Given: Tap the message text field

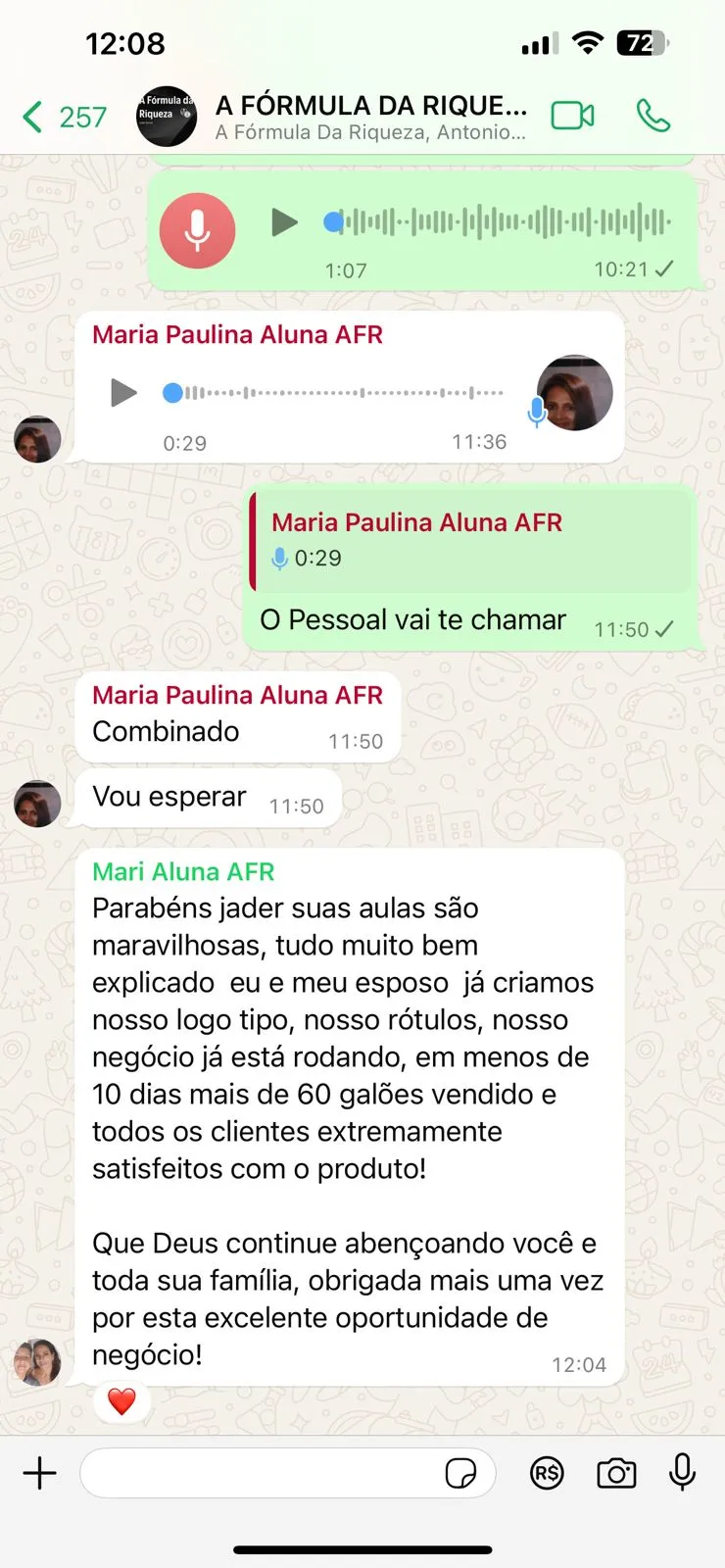Looking at the screenshot, I should (260, 1473).
